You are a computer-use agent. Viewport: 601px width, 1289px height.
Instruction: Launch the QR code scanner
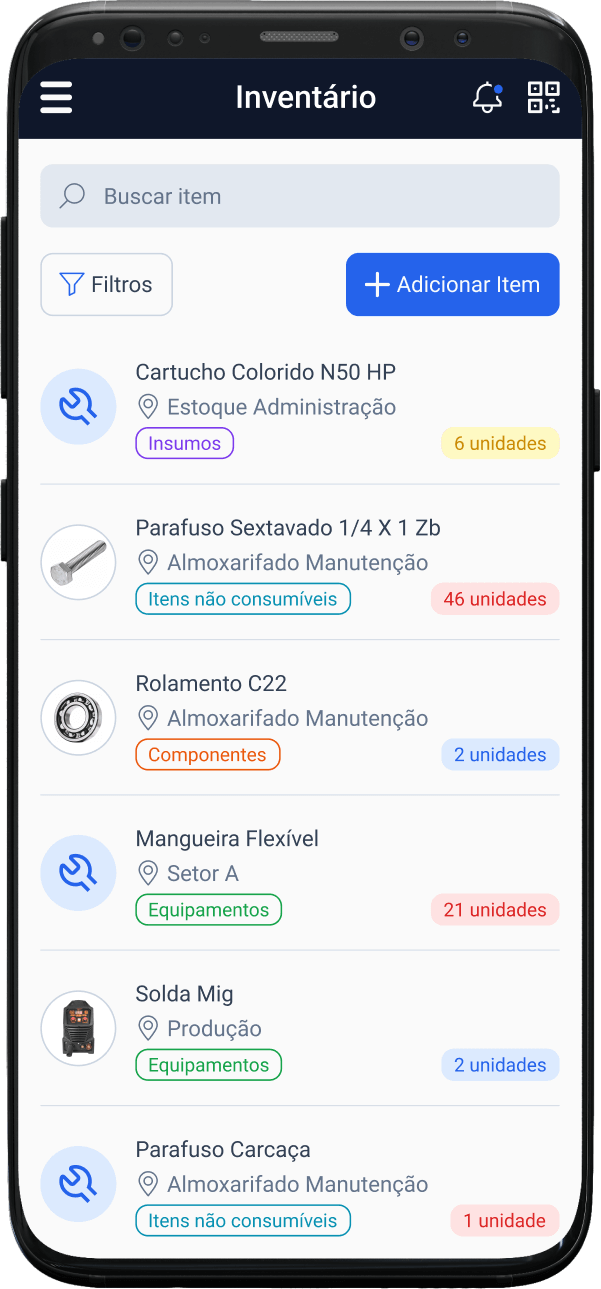point(543,97)
